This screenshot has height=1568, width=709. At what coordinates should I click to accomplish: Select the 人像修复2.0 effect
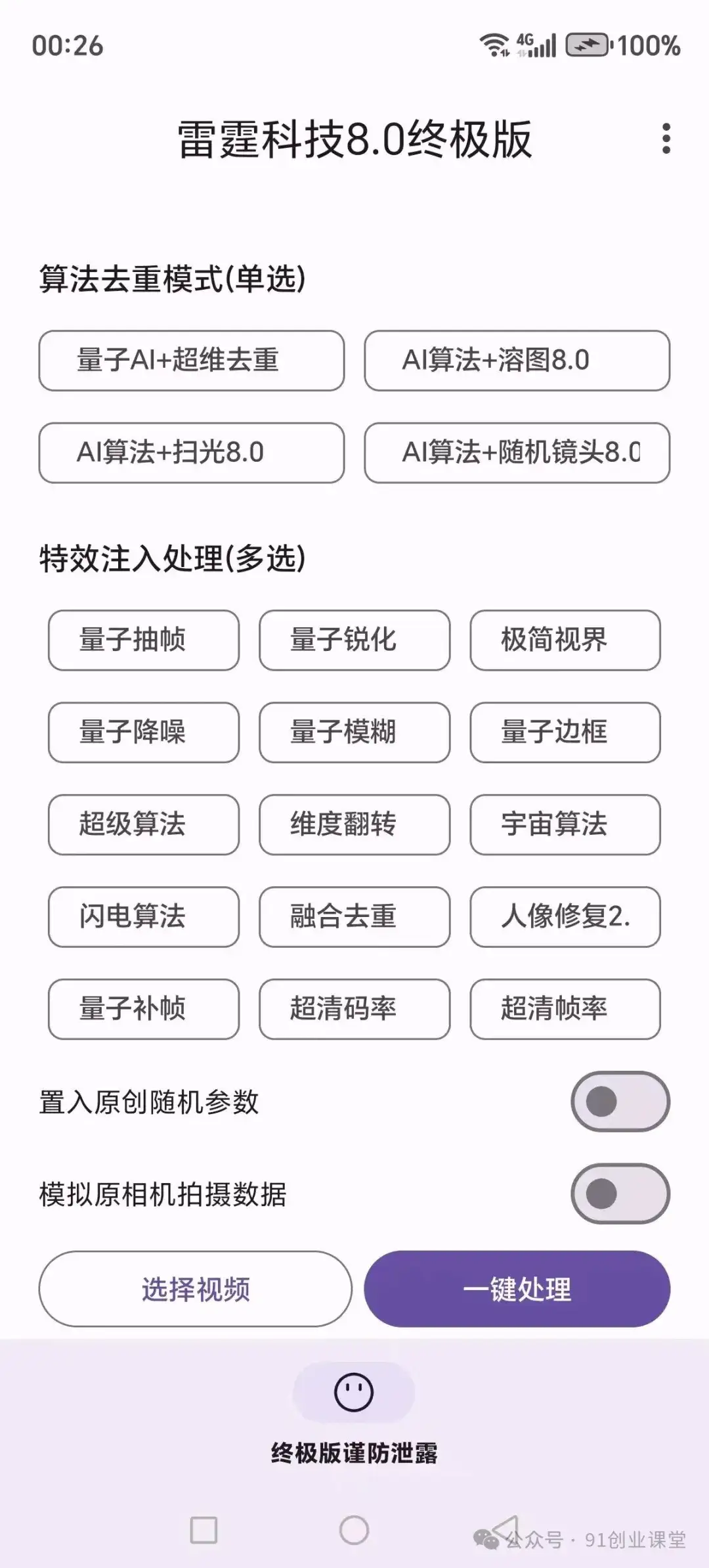pyautogui.click(x=566, y=918)
